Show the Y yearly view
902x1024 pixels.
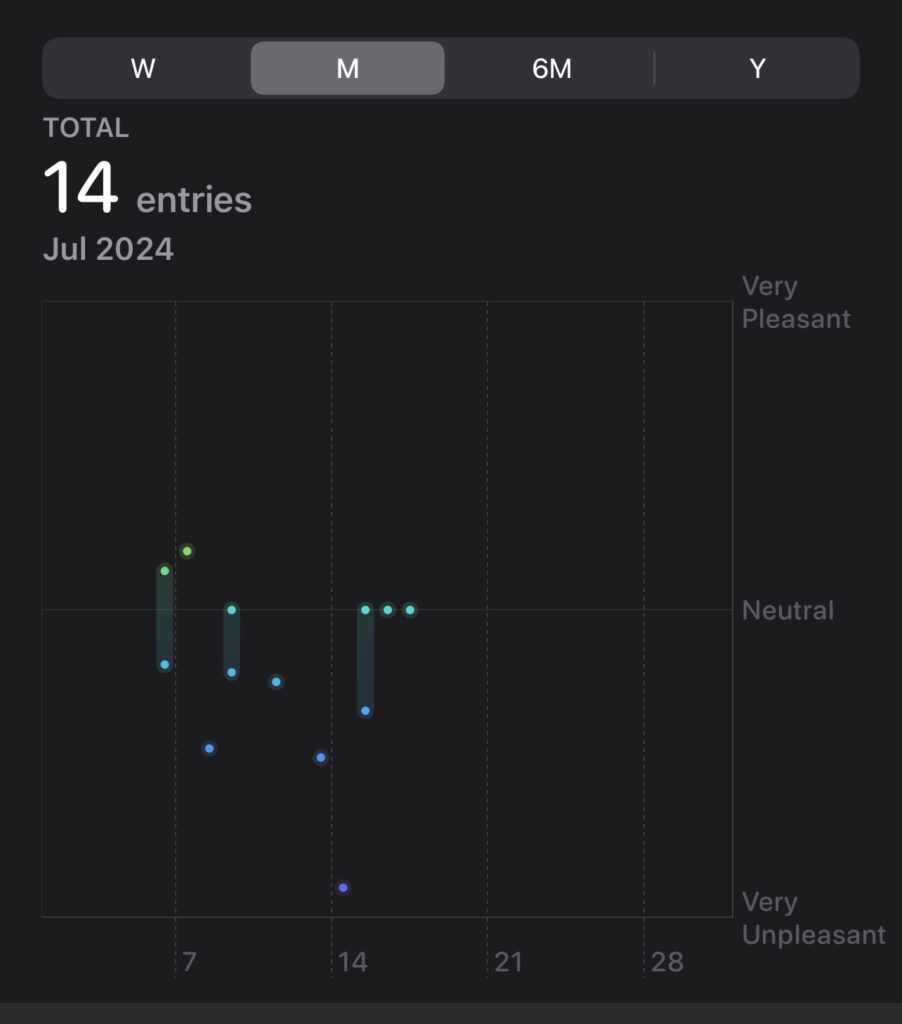(x=757, y=69)
